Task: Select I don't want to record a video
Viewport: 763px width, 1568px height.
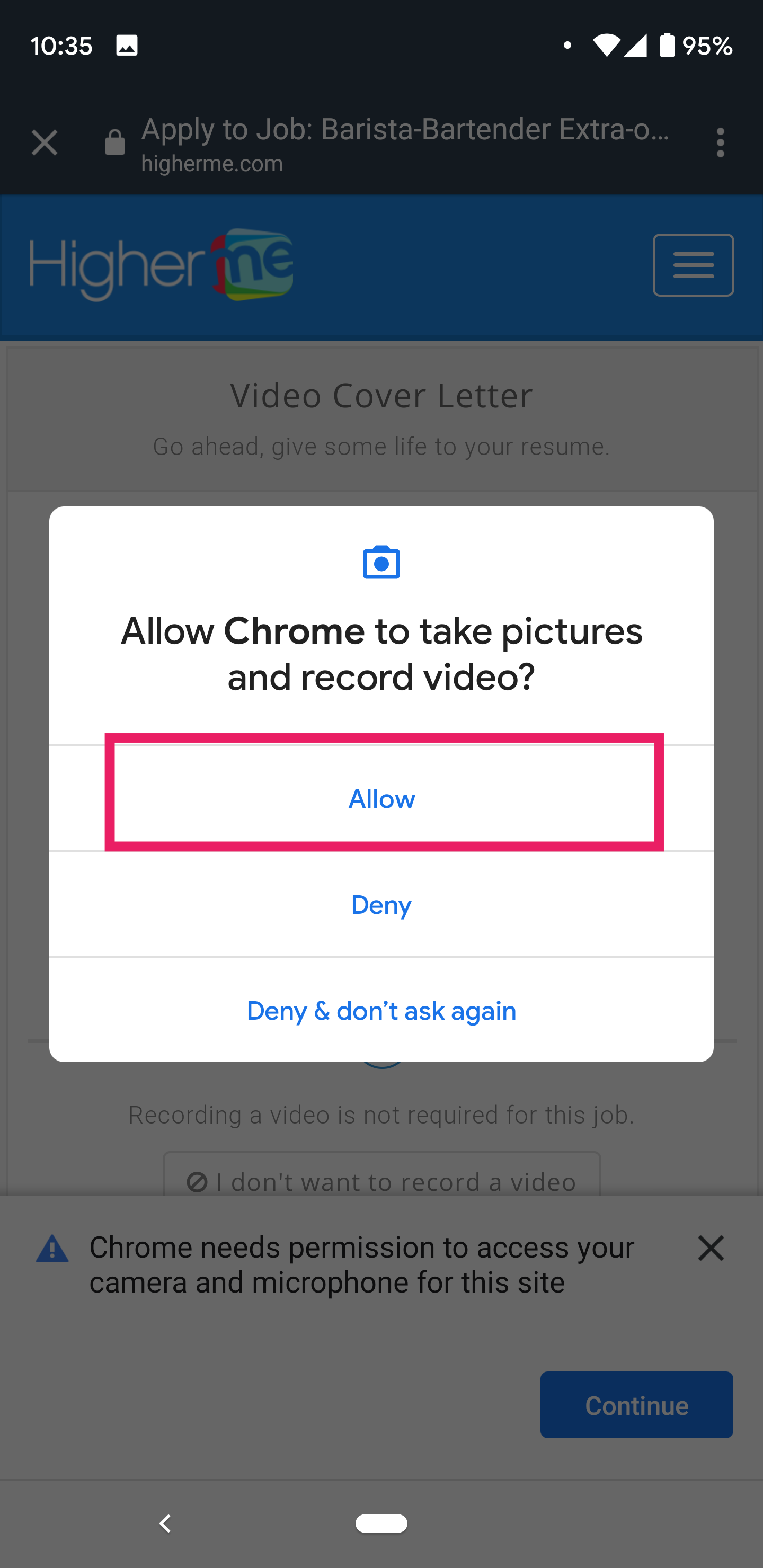Action: tap(382, 1181)
